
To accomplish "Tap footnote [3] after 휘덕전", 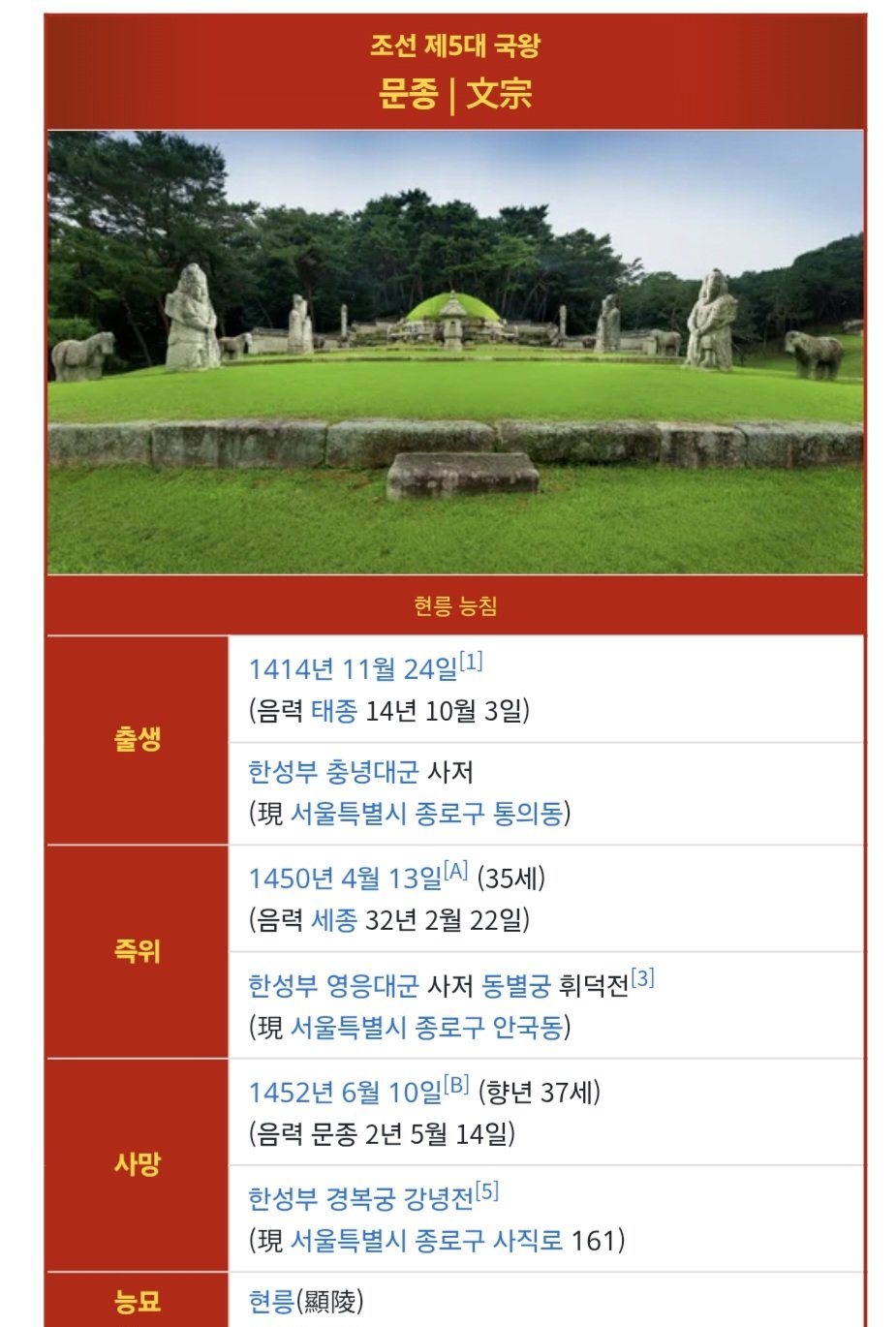I will click(643, 978).
